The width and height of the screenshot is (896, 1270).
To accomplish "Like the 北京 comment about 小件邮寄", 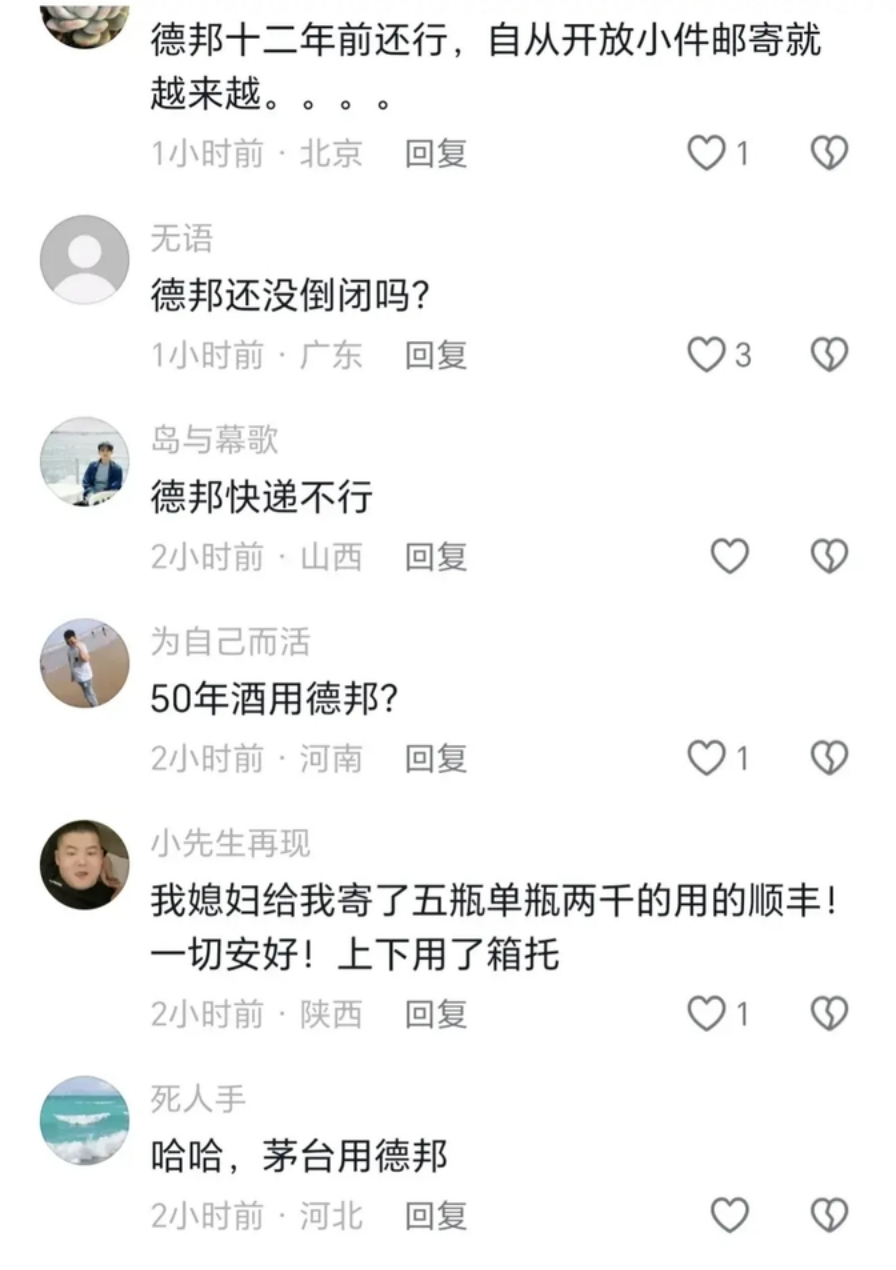I will coord(708,153).
